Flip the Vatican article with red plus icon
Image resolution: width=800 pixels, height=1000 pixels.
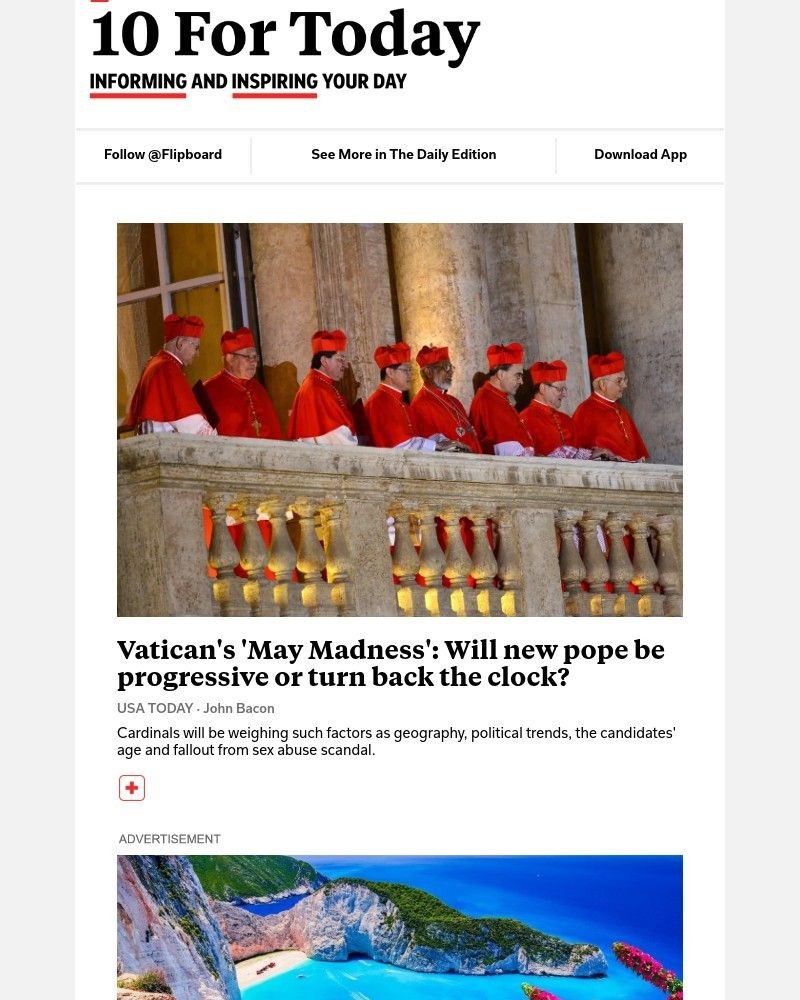point(132,788)
